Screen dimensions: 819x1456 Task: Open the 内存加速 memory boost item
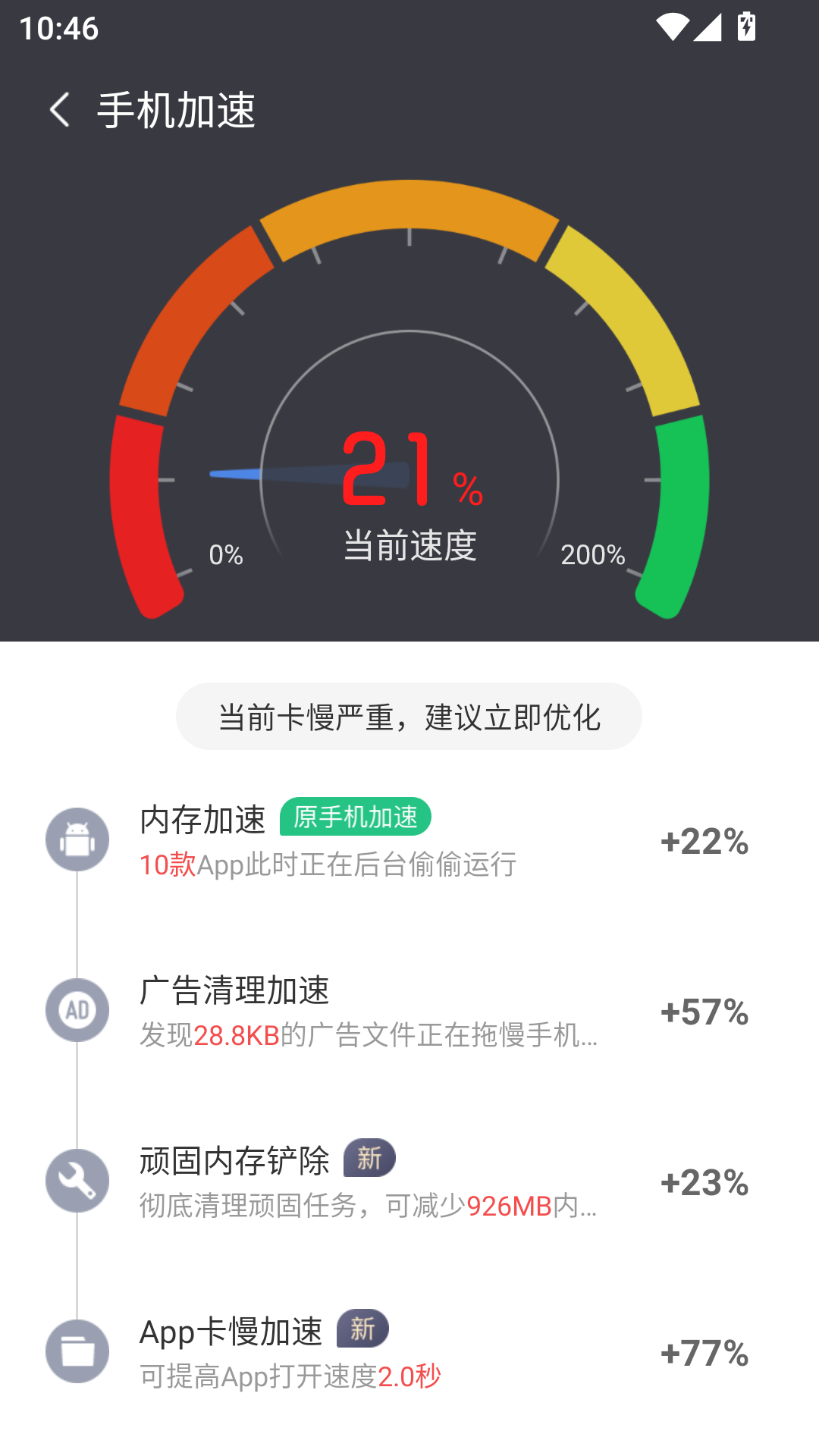(x=409, y=838)
